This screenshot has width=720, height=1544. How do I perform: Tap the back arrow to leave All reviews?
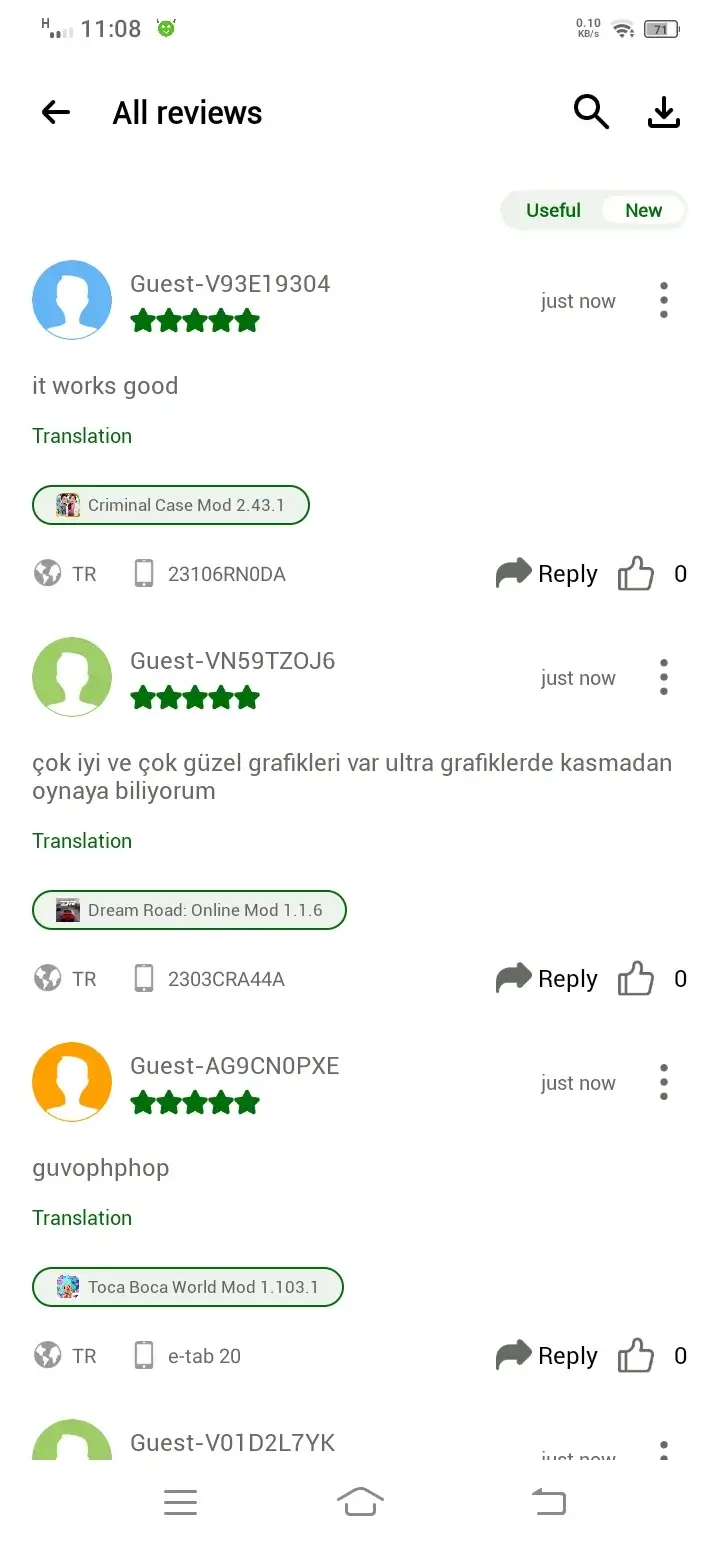point(55,112)
